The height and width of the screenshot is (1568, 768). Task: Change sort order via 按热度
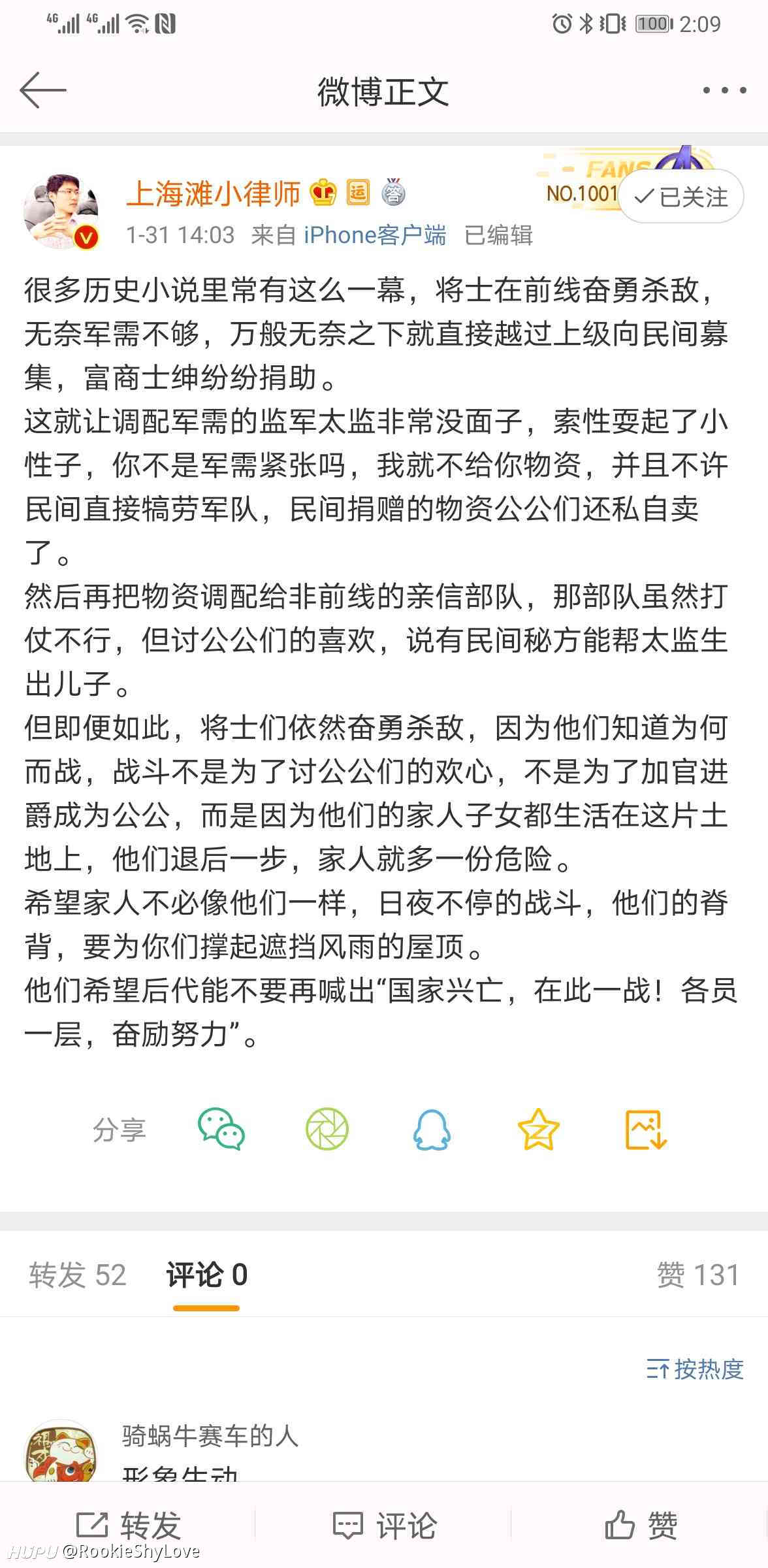[695, 1369]
